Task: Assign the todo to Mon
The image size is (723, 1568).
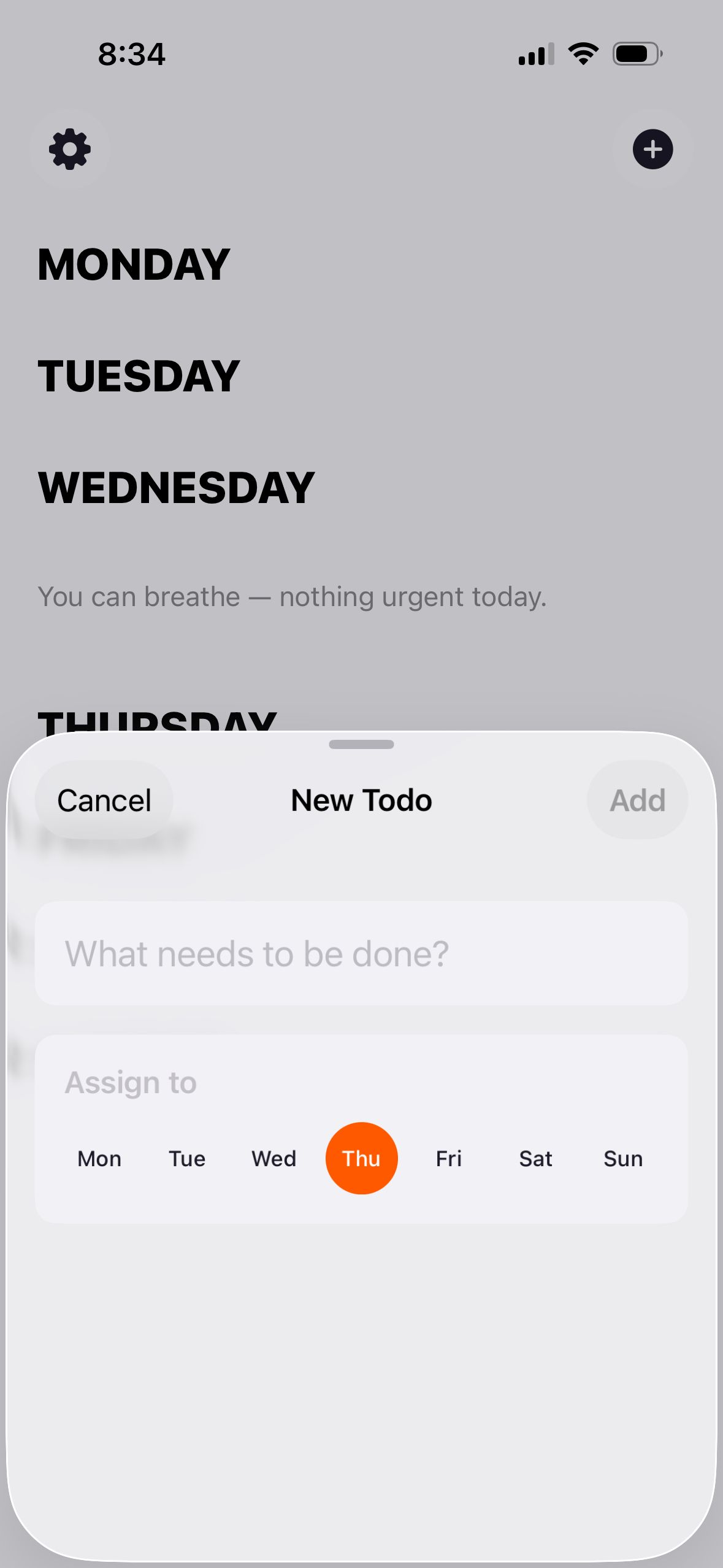Action: [99, 1158]
